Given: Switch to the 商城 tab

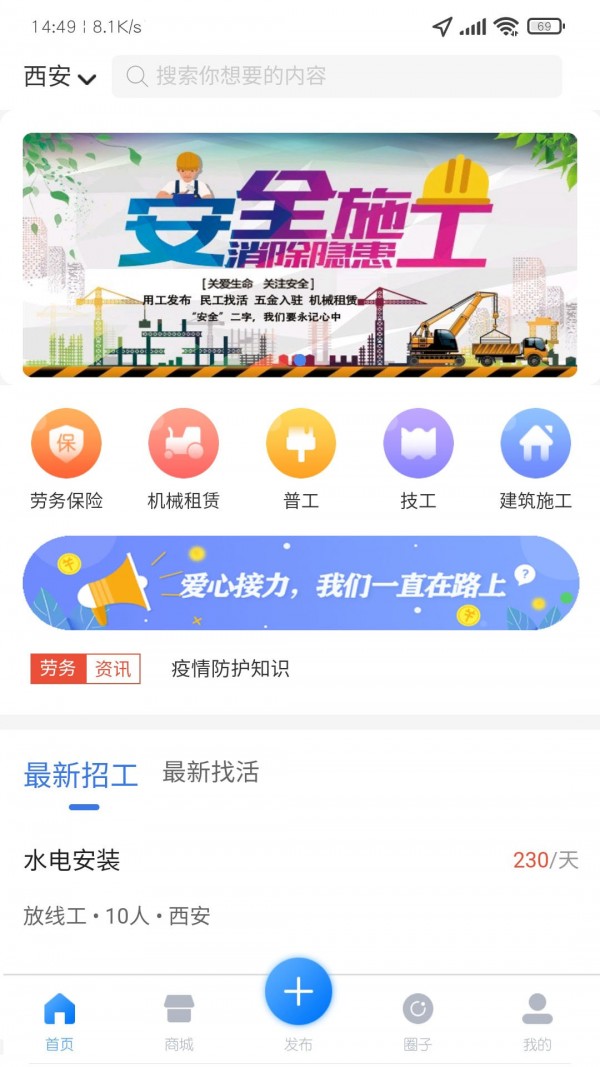Looking at the screenshot, I should coord(179,1021).
